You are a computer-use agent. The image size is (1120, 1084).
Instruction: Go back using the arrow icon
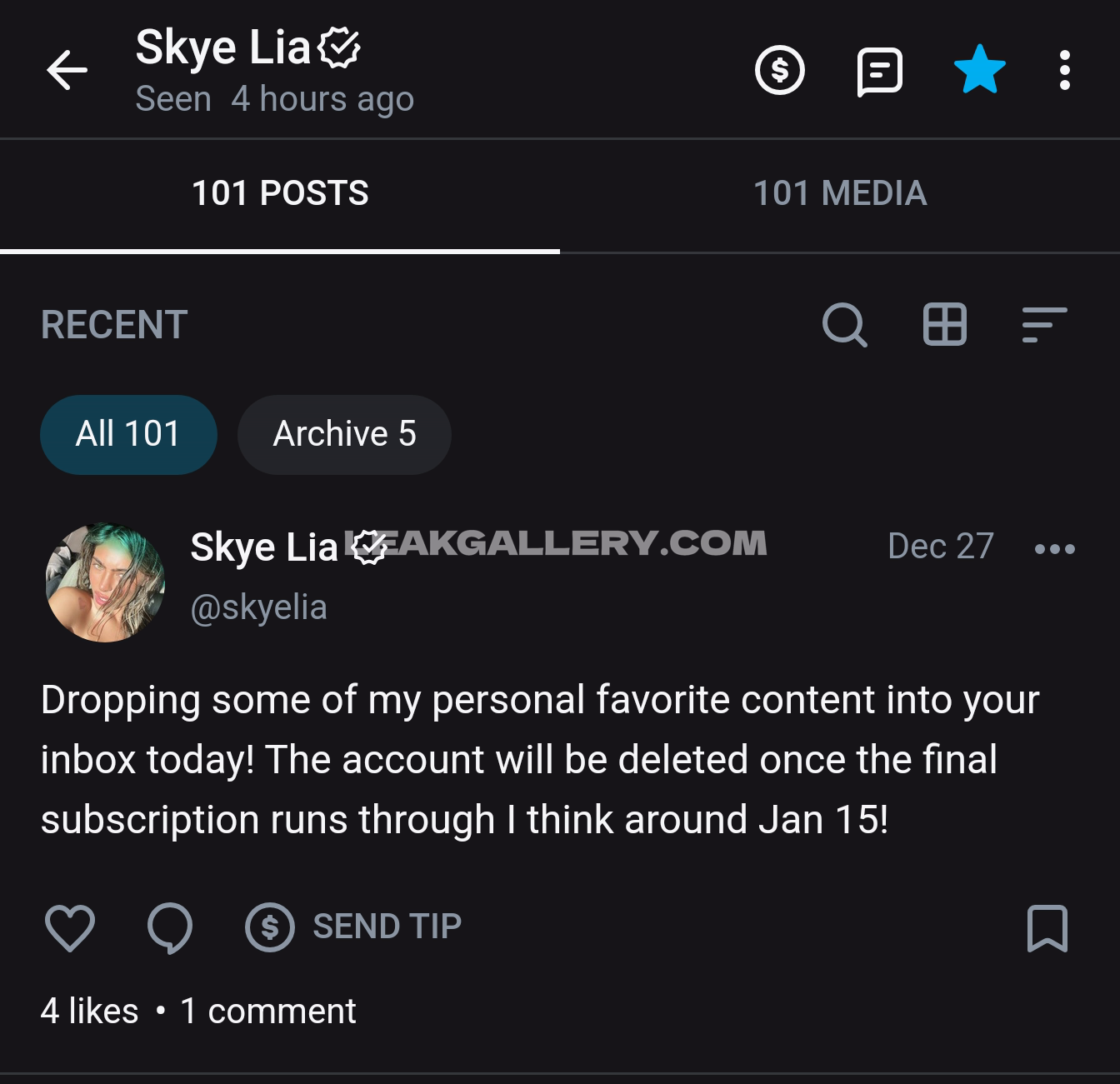click(67, 70)
